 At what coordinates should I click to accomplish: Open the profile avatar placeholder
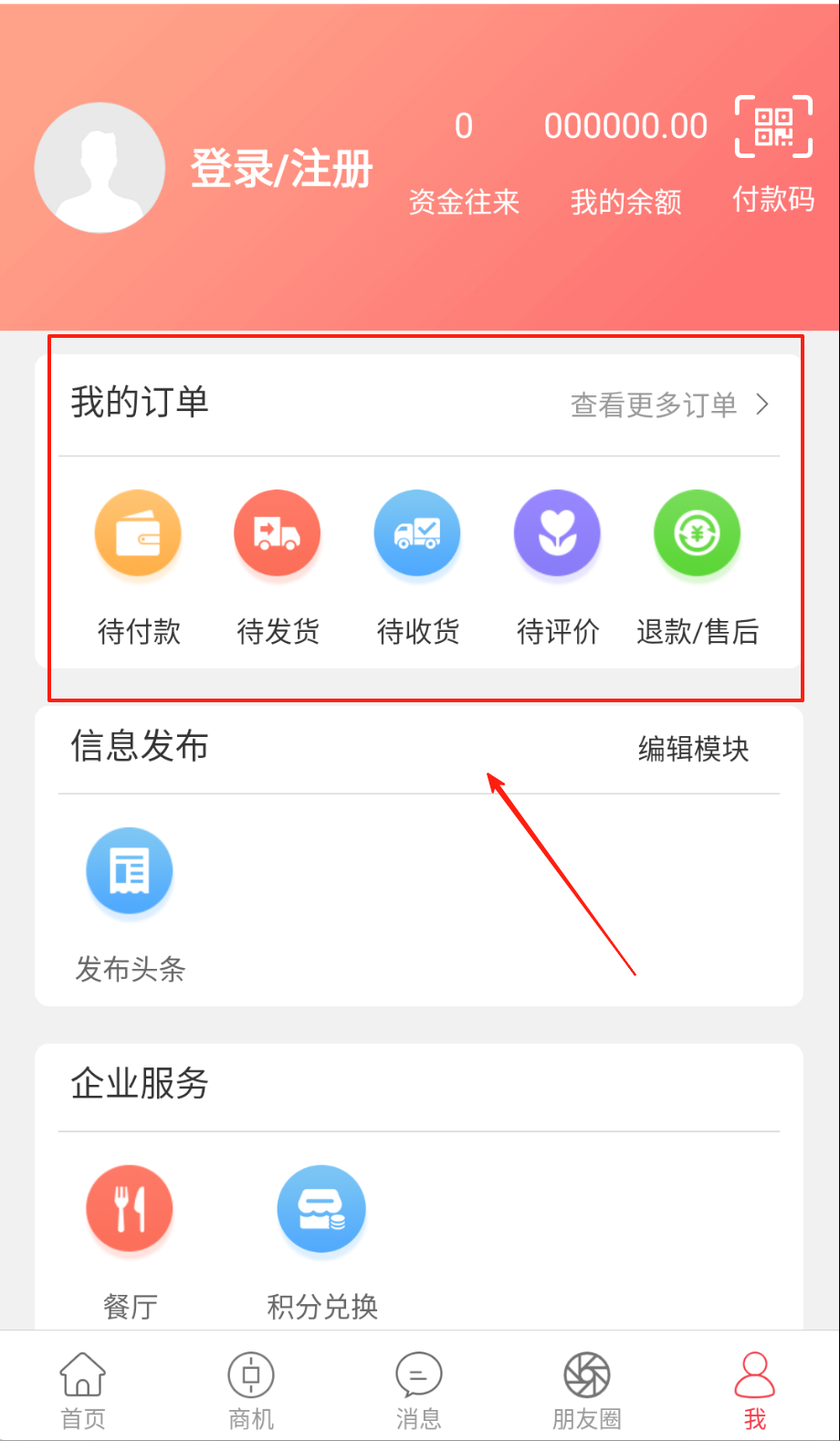(x=100, y=168)
